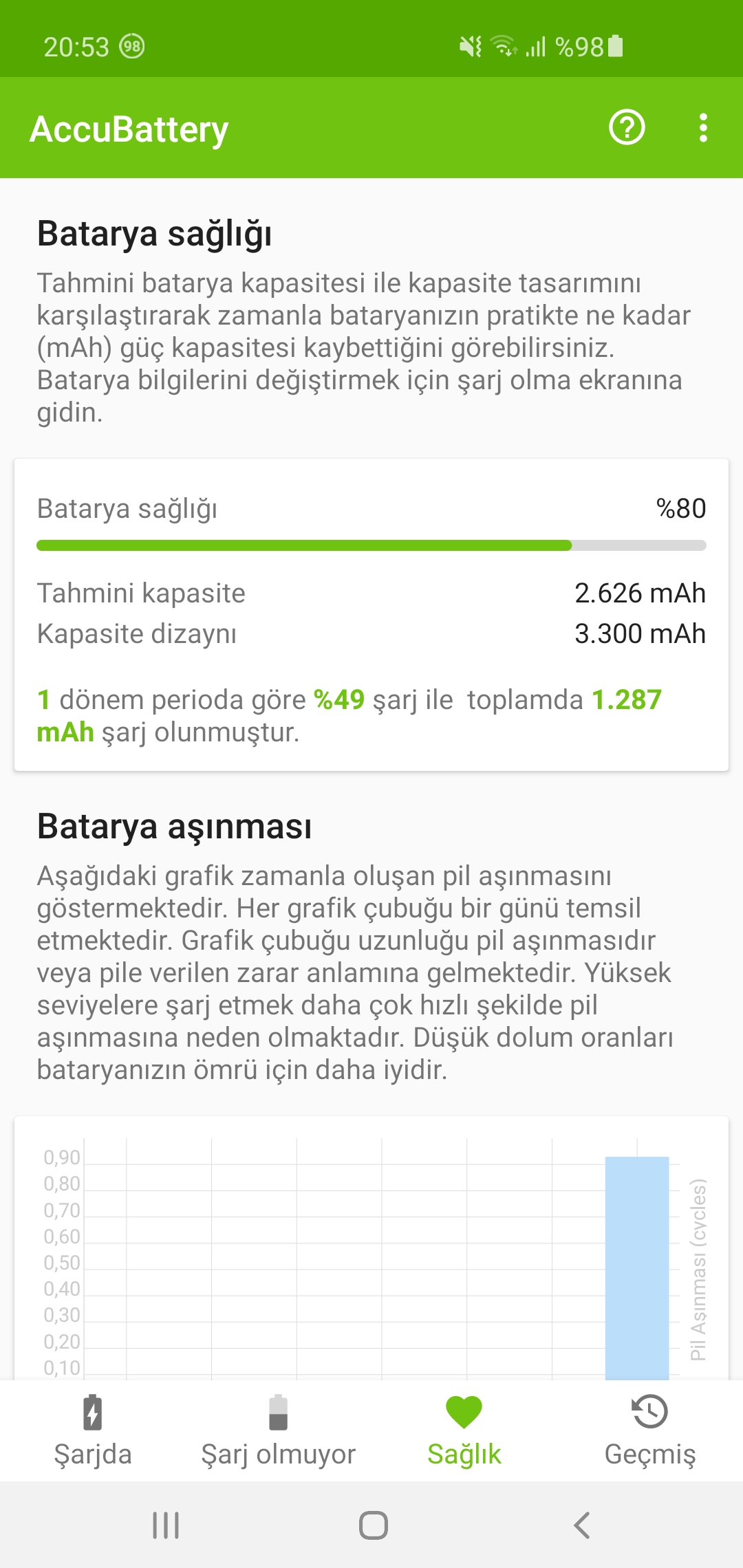The image size is (743, 1568).
Task: Tap the system home button
Action: pyautogui.click(x=373, y=1525)
